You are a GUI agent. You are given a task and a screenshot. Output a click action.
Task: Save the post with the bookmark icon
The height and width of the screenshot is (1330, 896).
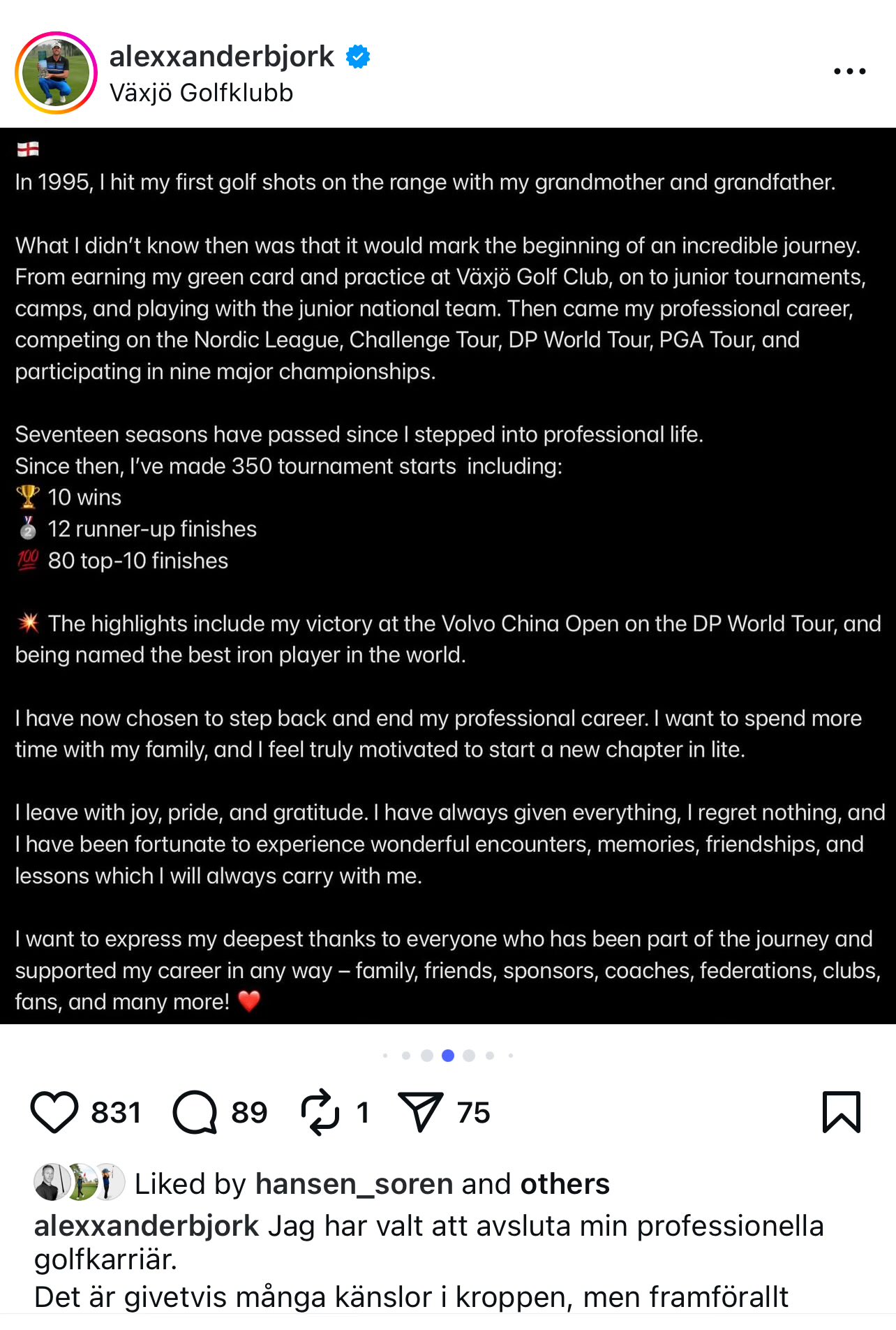point(841,1111)
